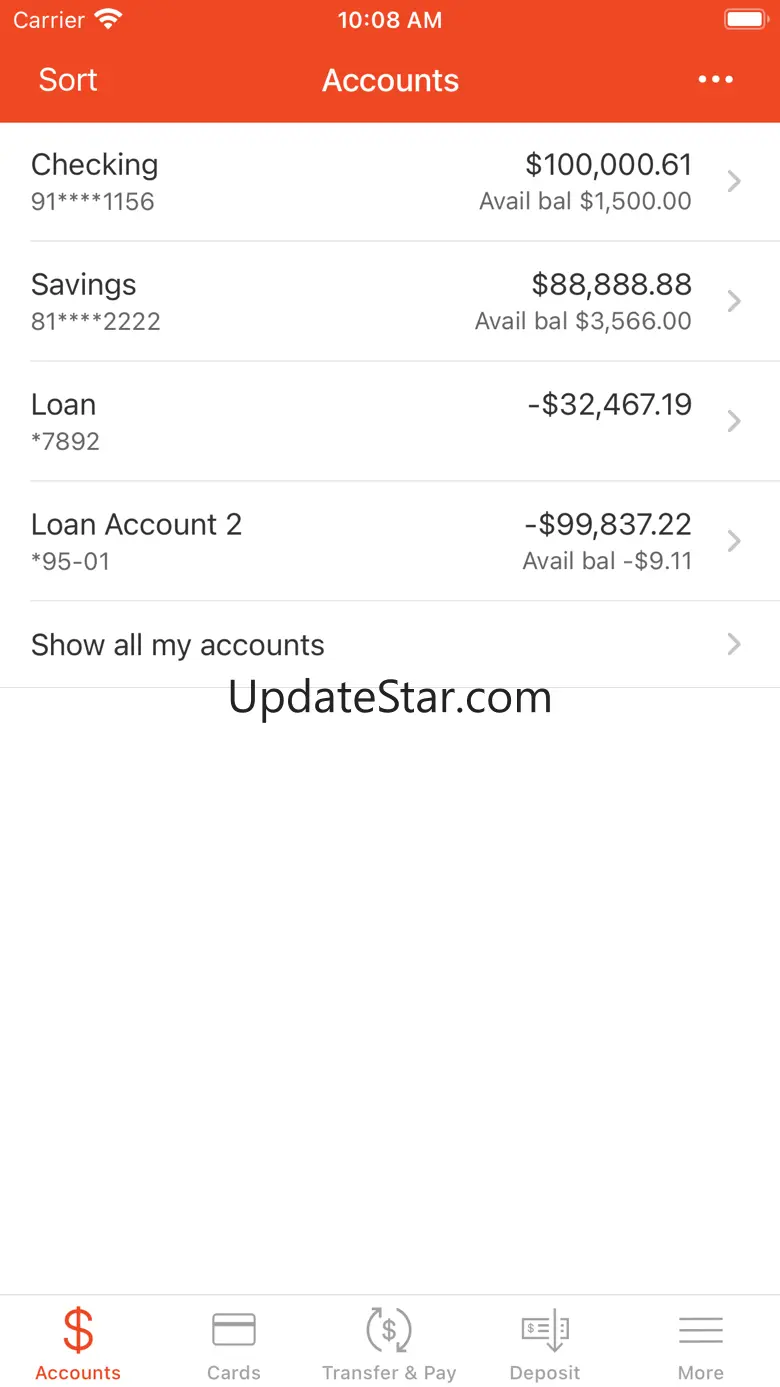Viewport: 780px width, 1387px height.
Task: Switch to the Cards tab
Action: tap(234, 1344)
